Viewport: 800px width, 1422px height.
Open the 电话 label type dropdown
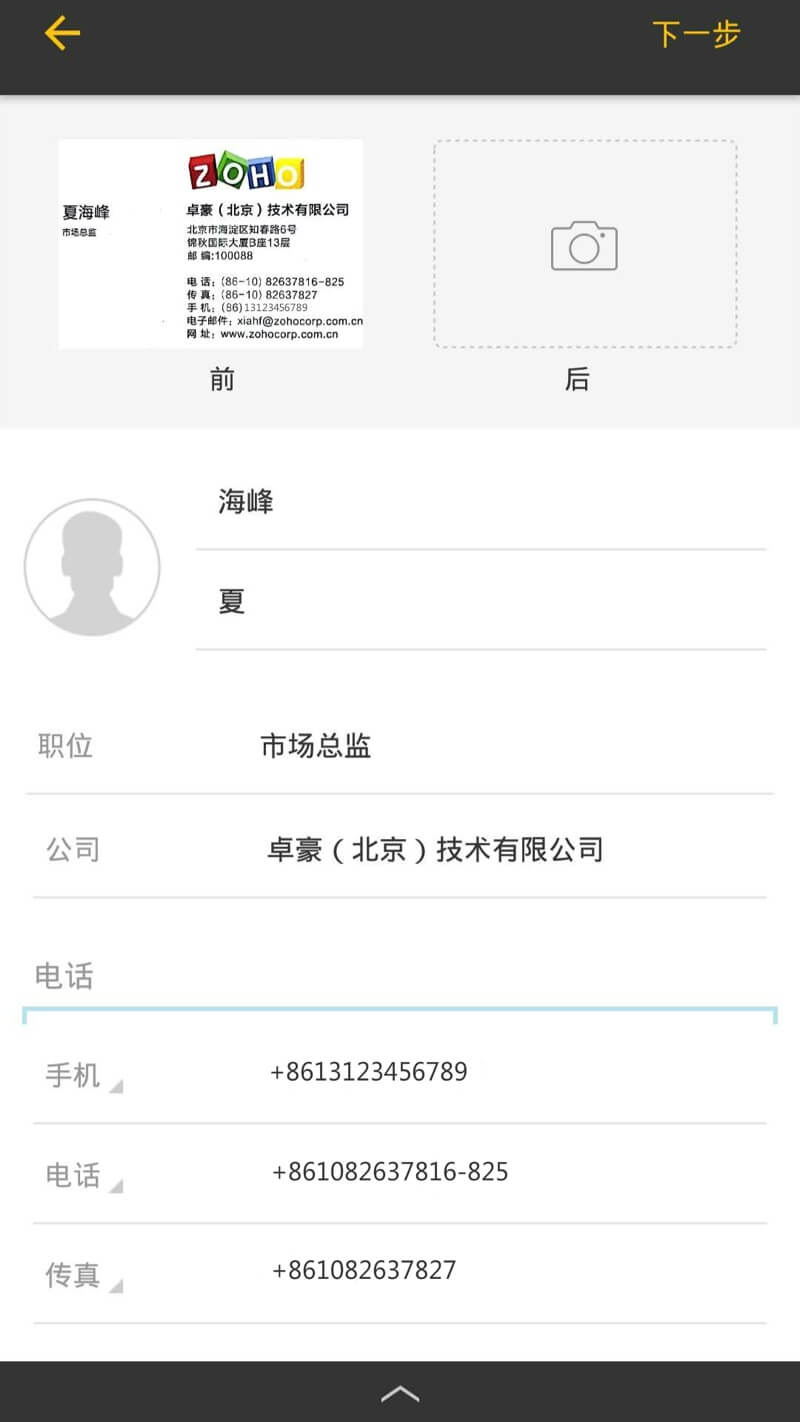click(x=84, y=1175)
